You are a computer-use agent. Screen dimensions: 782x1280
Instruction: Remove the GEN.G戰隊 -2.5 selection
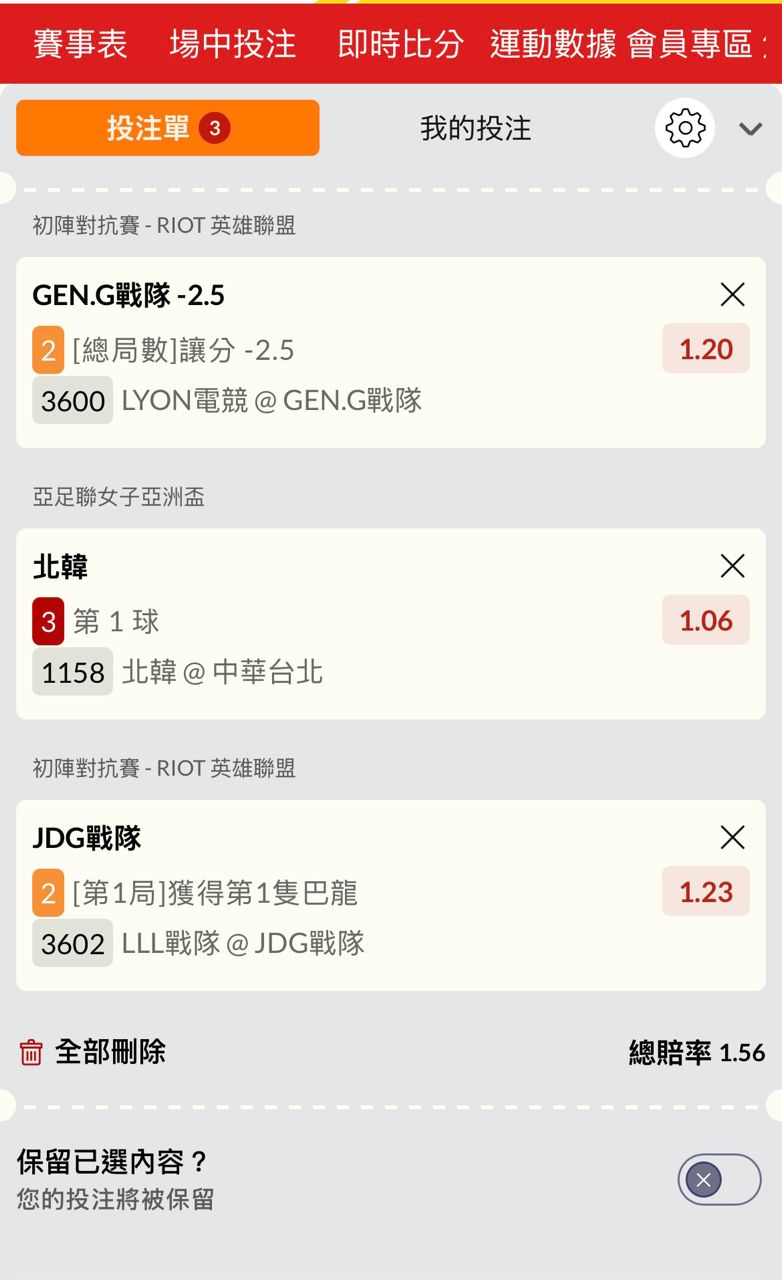733,294
